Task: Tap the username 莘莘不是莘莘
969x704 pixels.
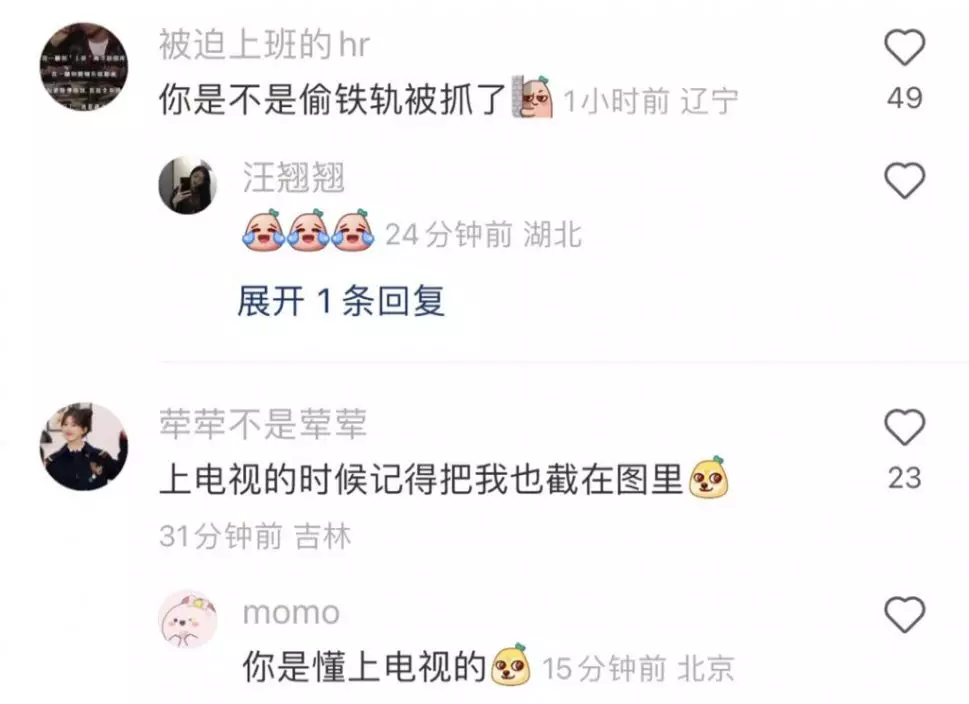Action: click(264, 425)
